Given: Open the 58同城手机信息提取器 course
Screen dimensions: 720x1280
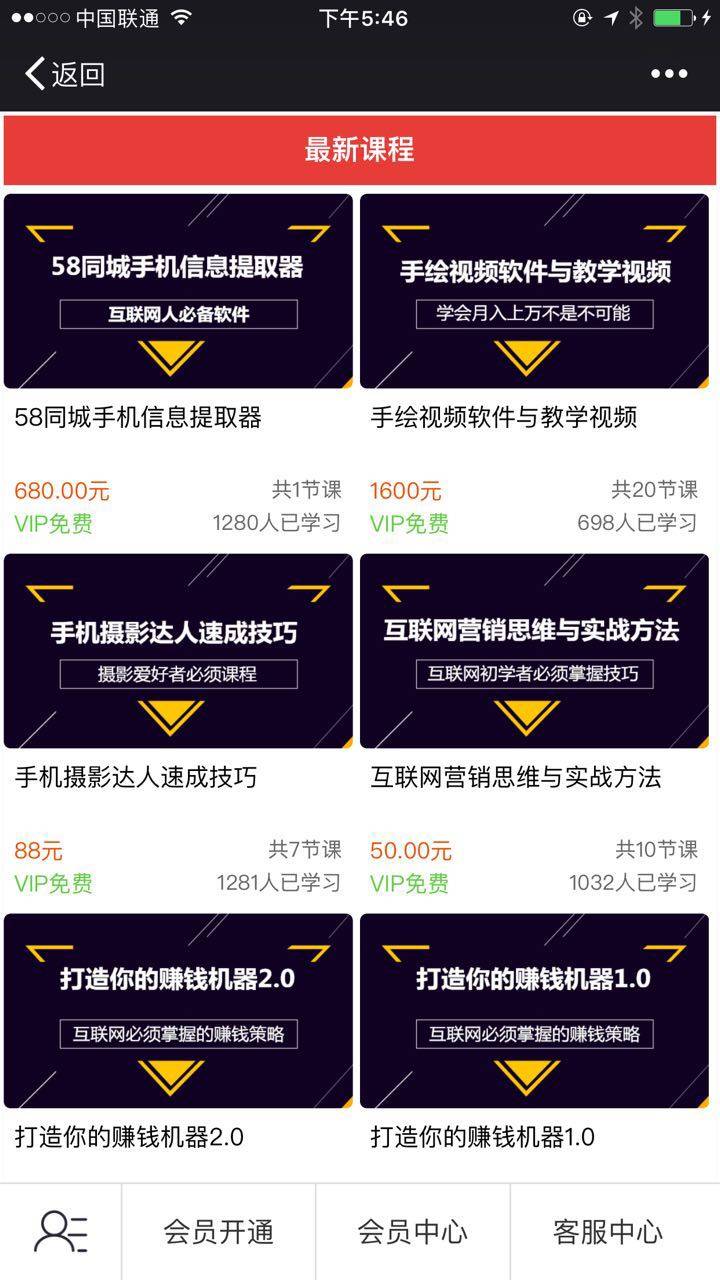Looking at the screenshot, I should 179,292.
